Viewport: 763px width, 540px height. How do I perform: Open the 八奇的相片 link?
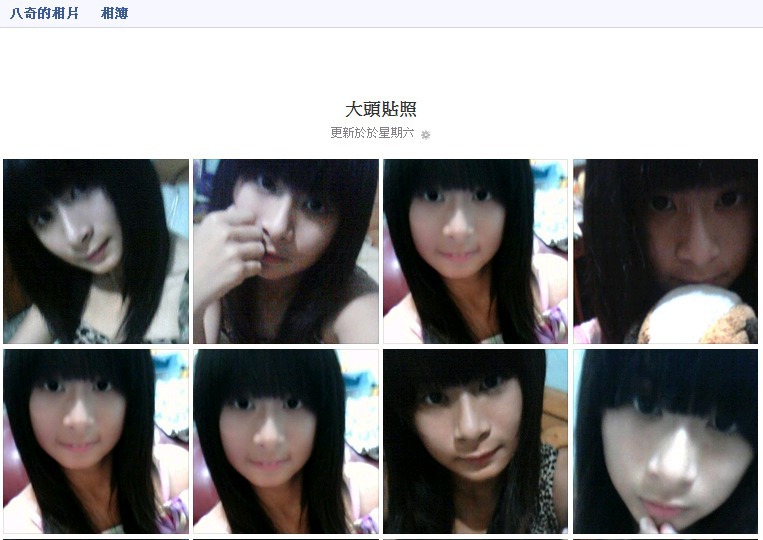(44, 13)
